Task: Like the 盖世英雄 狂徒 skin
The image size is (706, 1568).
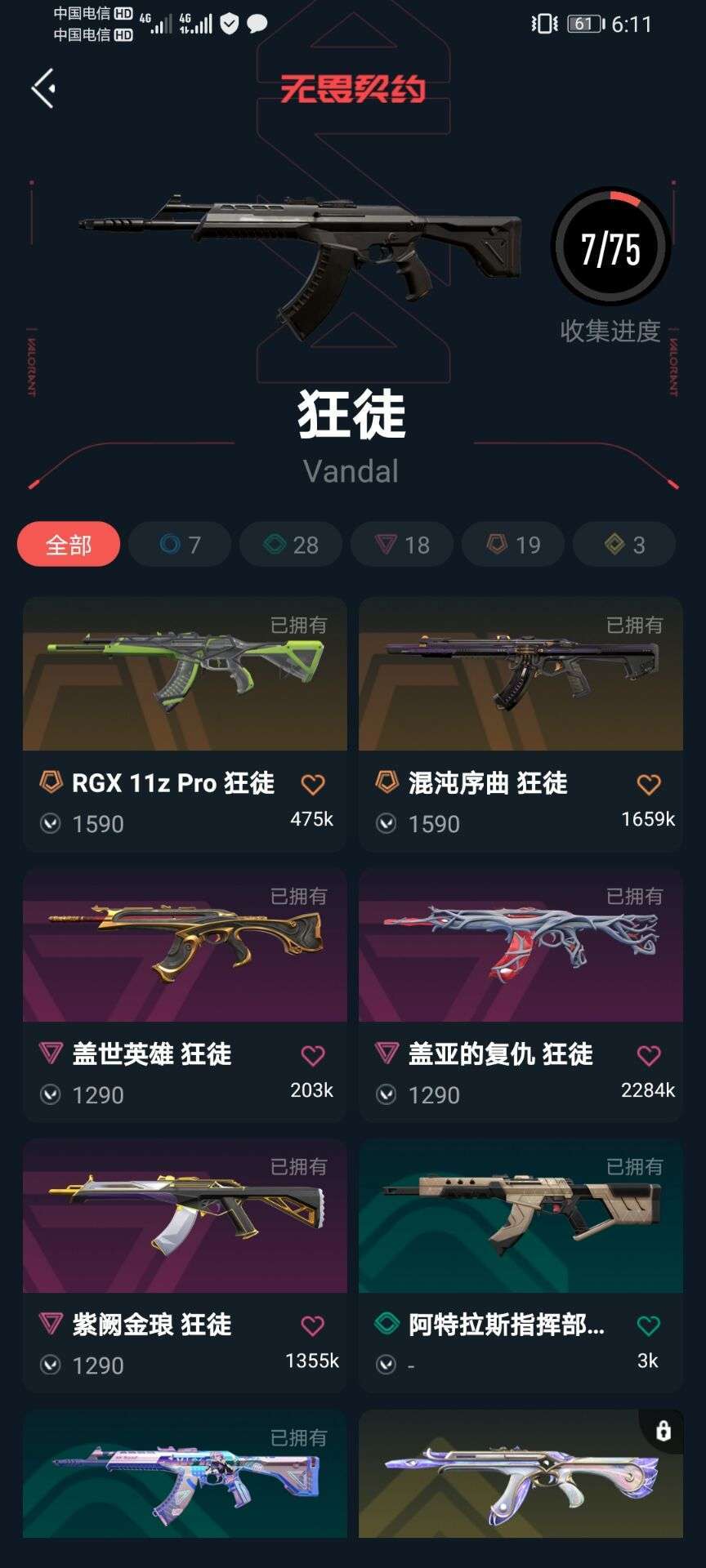Action: [x=313, y=1056]
